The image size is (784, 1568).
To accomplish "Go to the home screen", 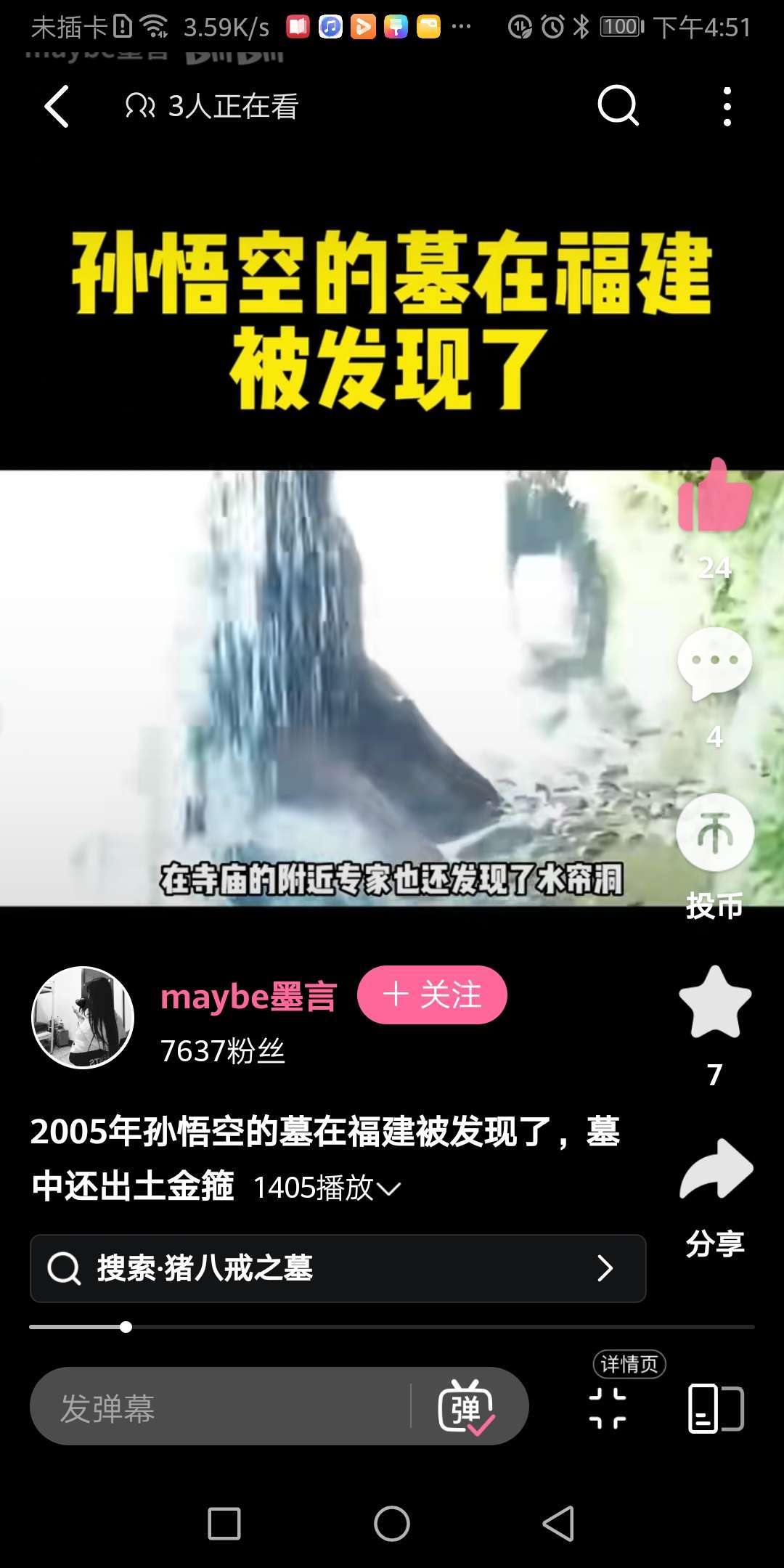I will point(392,1523).
